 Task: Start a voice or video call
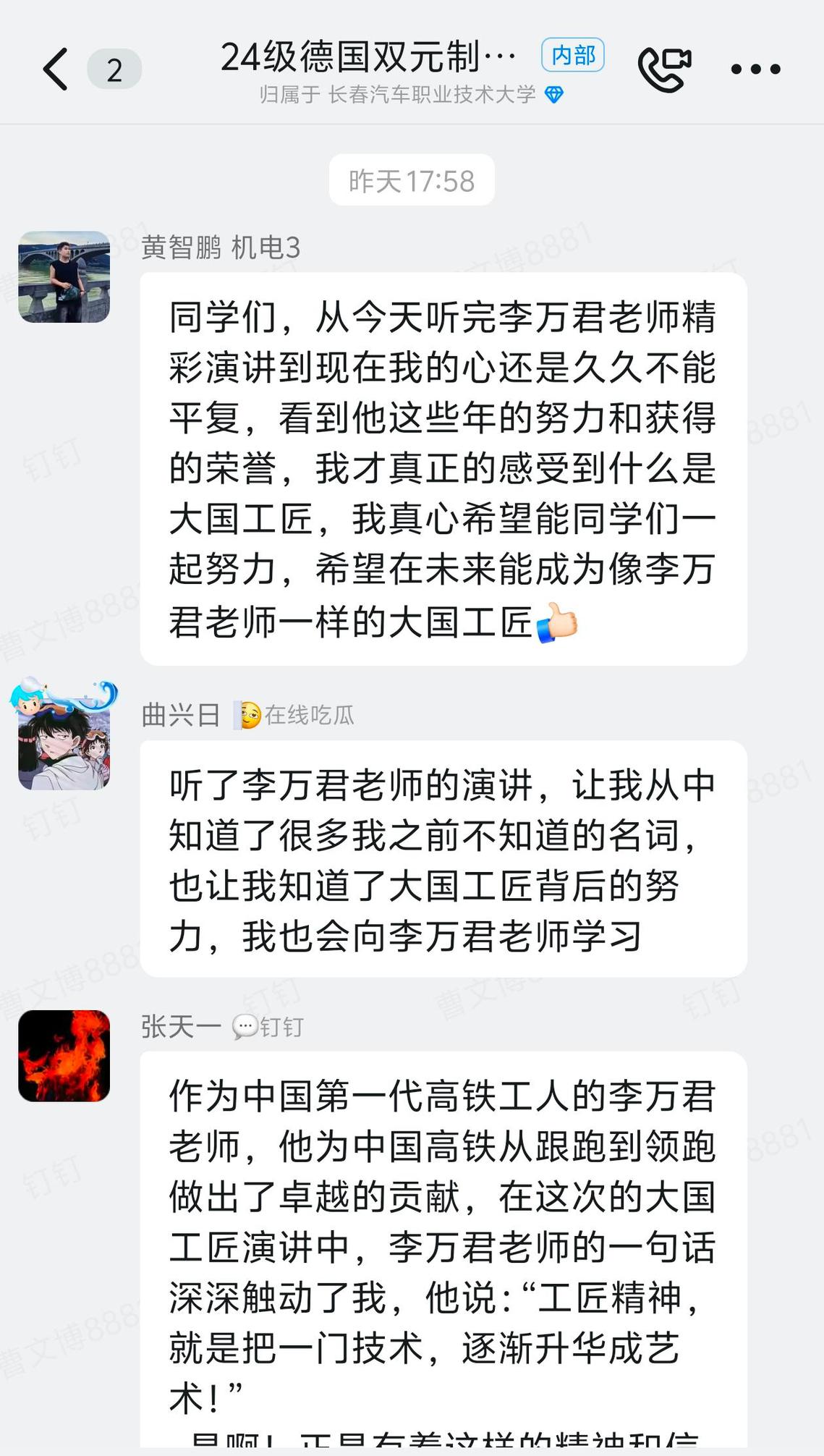click(664, 69)
